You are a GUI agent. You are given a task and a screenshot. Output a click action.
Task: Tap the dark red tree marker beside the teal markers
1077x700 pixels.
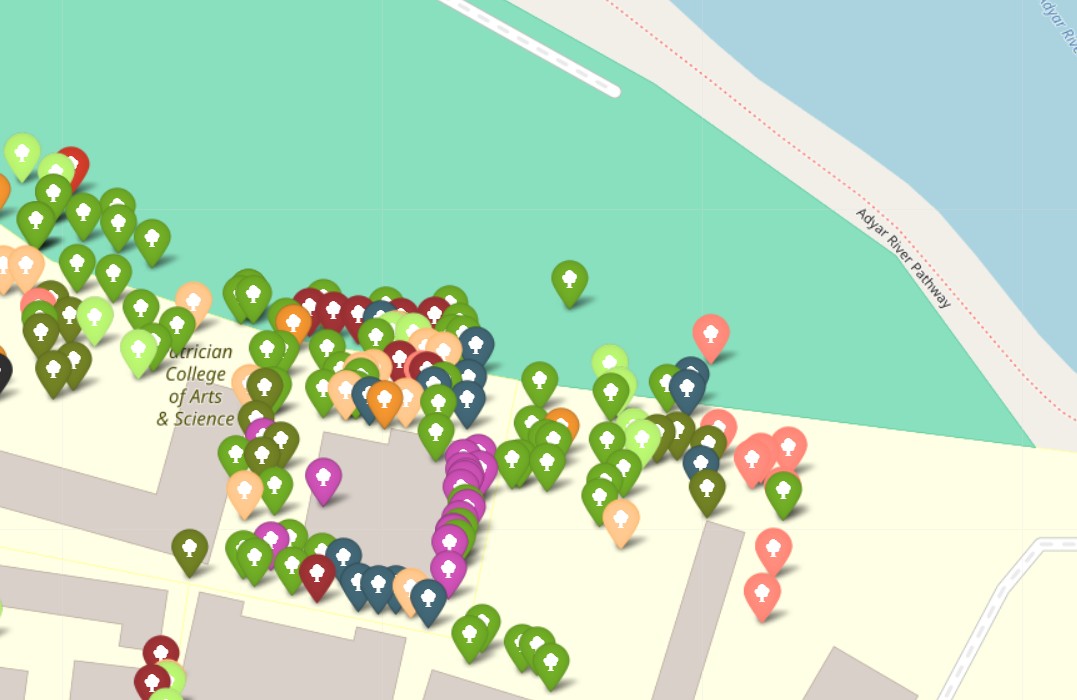(317, 575)
